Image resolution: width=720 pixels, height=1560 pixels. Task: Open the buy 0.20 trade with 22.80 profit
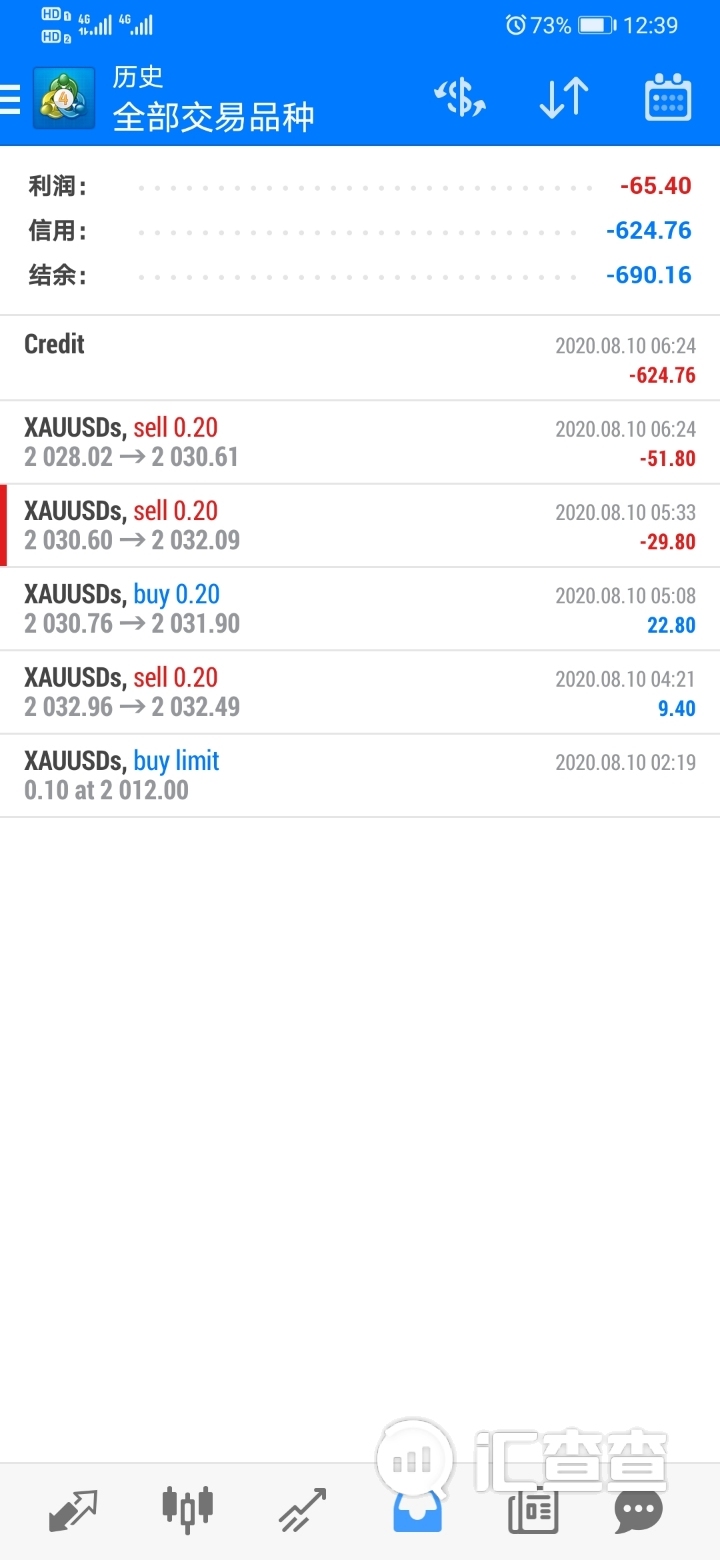coord(360,609)
